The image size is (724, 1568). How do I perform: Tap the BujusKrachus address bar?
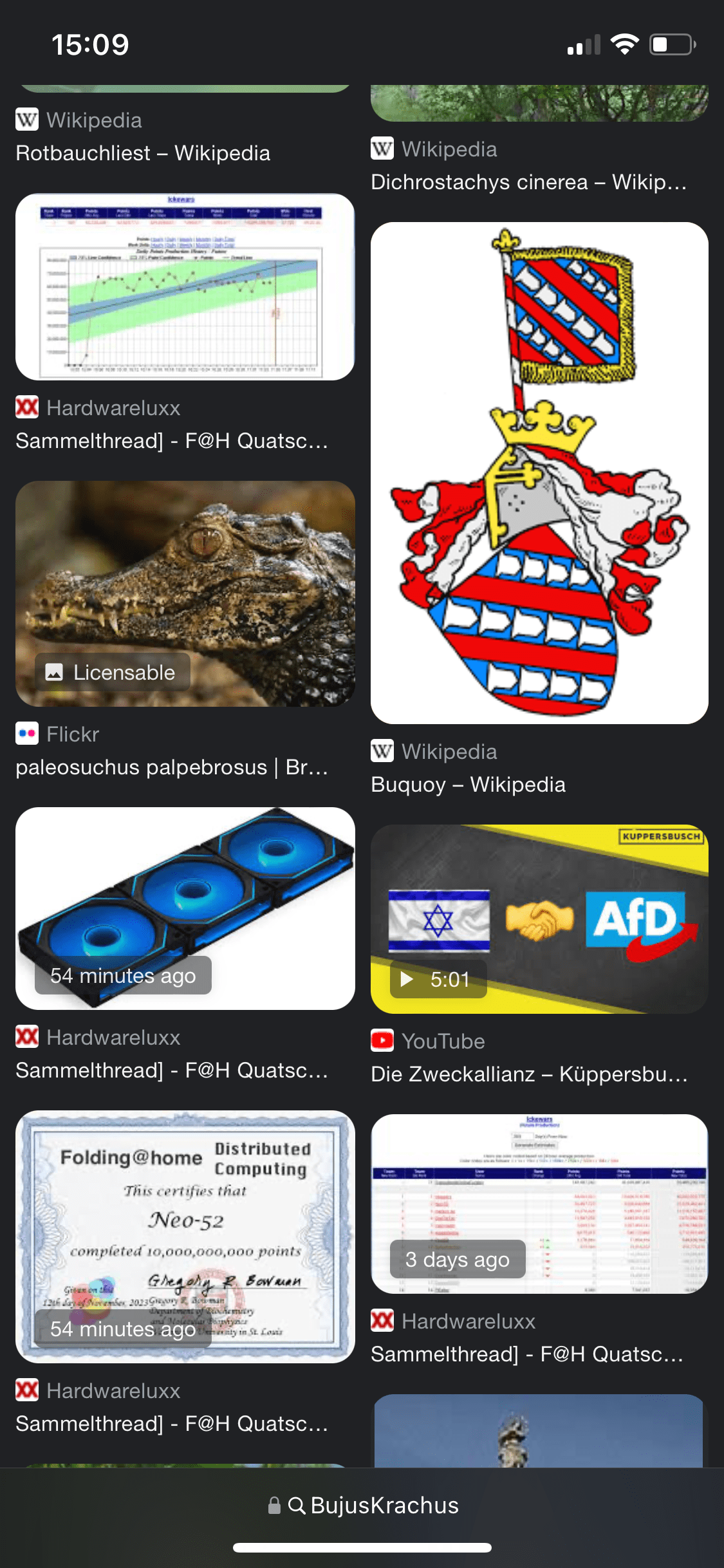(x=362, y=1505)
